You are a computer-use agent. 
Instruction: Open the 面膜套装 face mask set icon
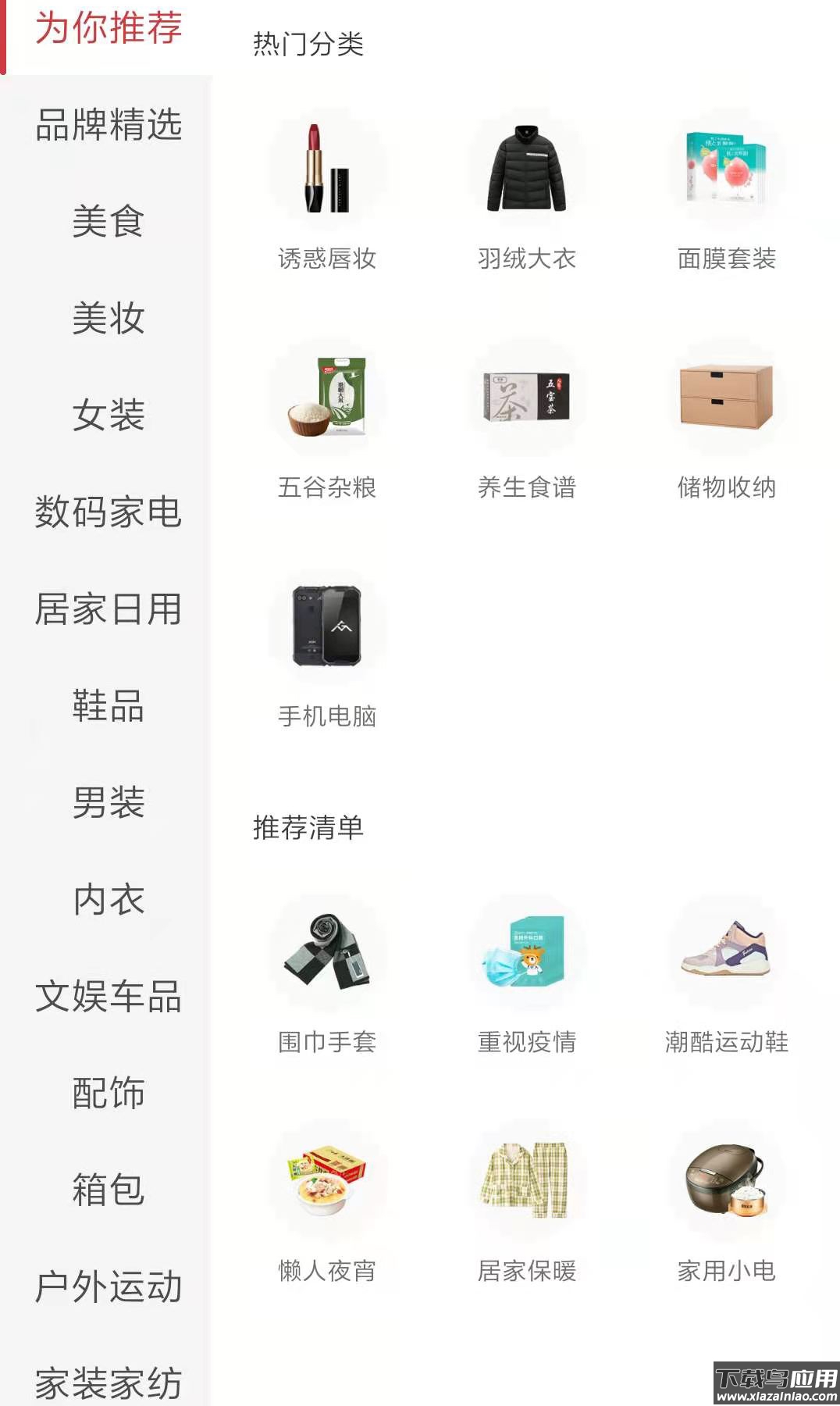point(726,172)
